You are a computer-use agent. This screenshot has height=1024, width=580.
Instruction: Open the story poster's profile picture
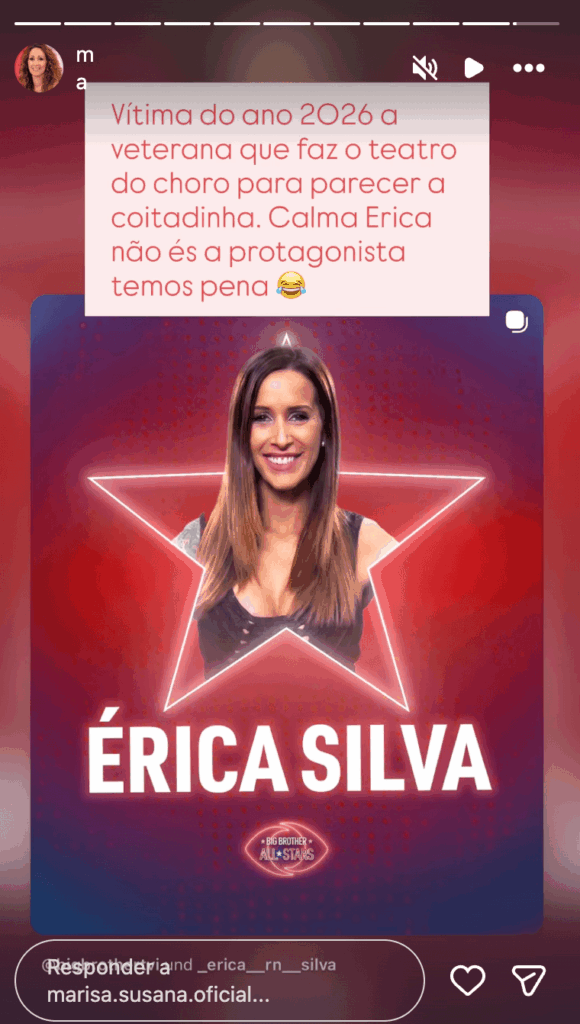click(39, 68)
